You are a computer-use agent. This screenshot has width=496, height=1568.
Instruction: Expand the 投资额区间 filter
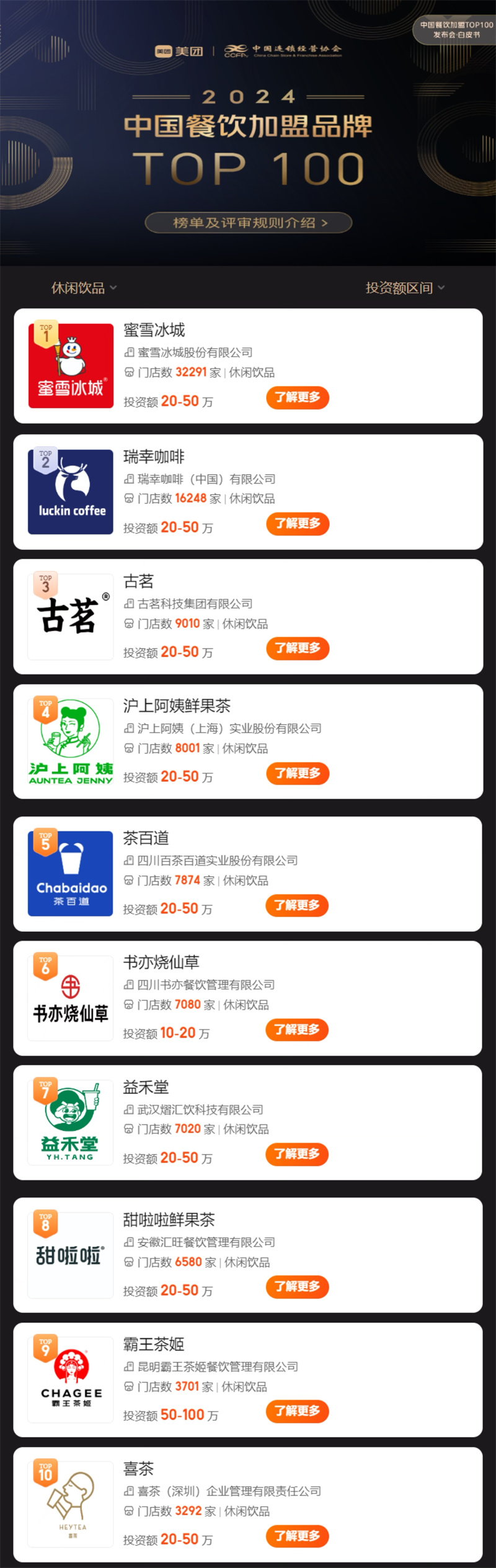click(405, 288)
